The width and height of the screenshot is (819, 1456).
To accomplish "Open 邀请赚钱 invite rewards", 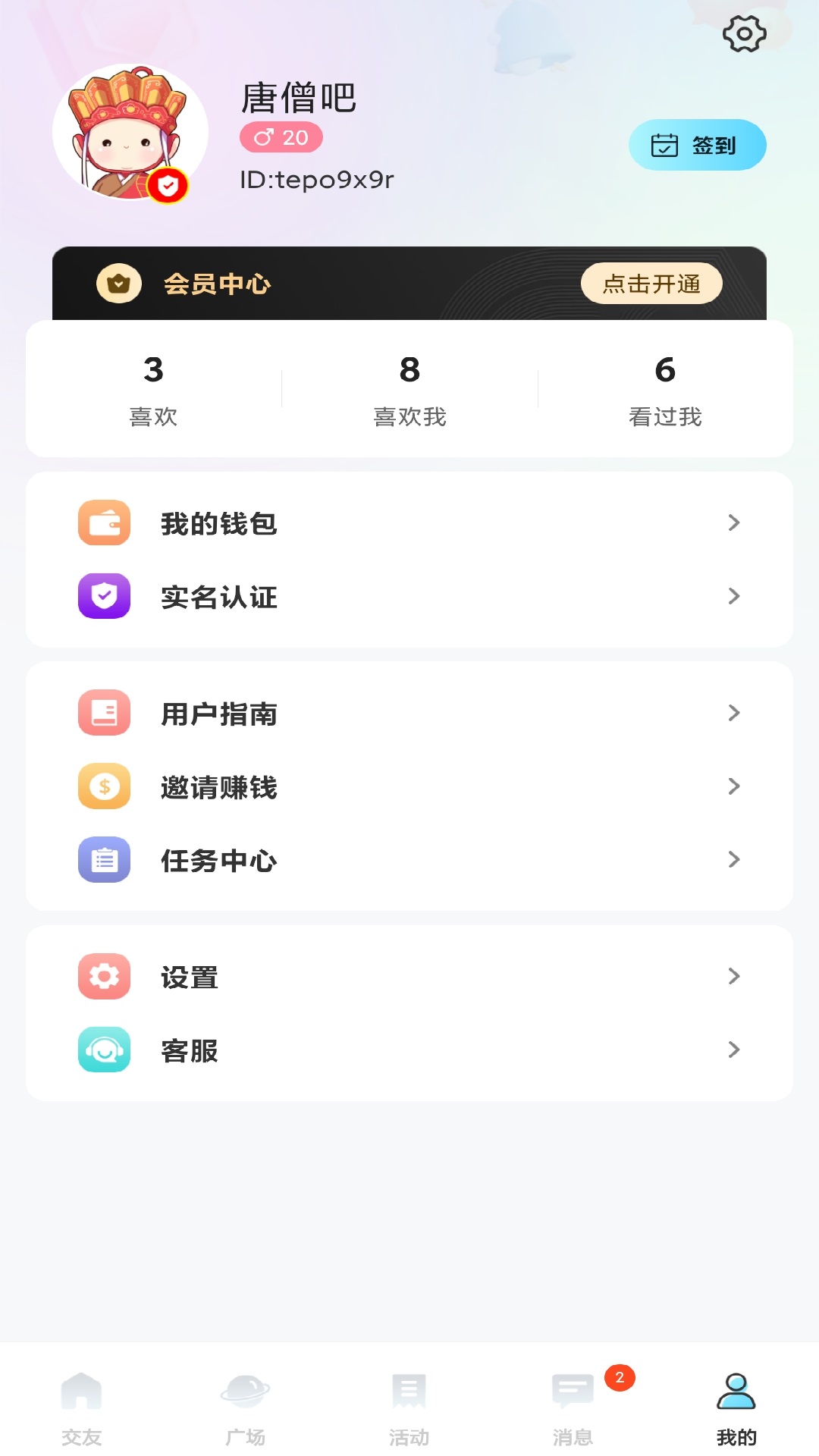I will click(x=409, y=786).
